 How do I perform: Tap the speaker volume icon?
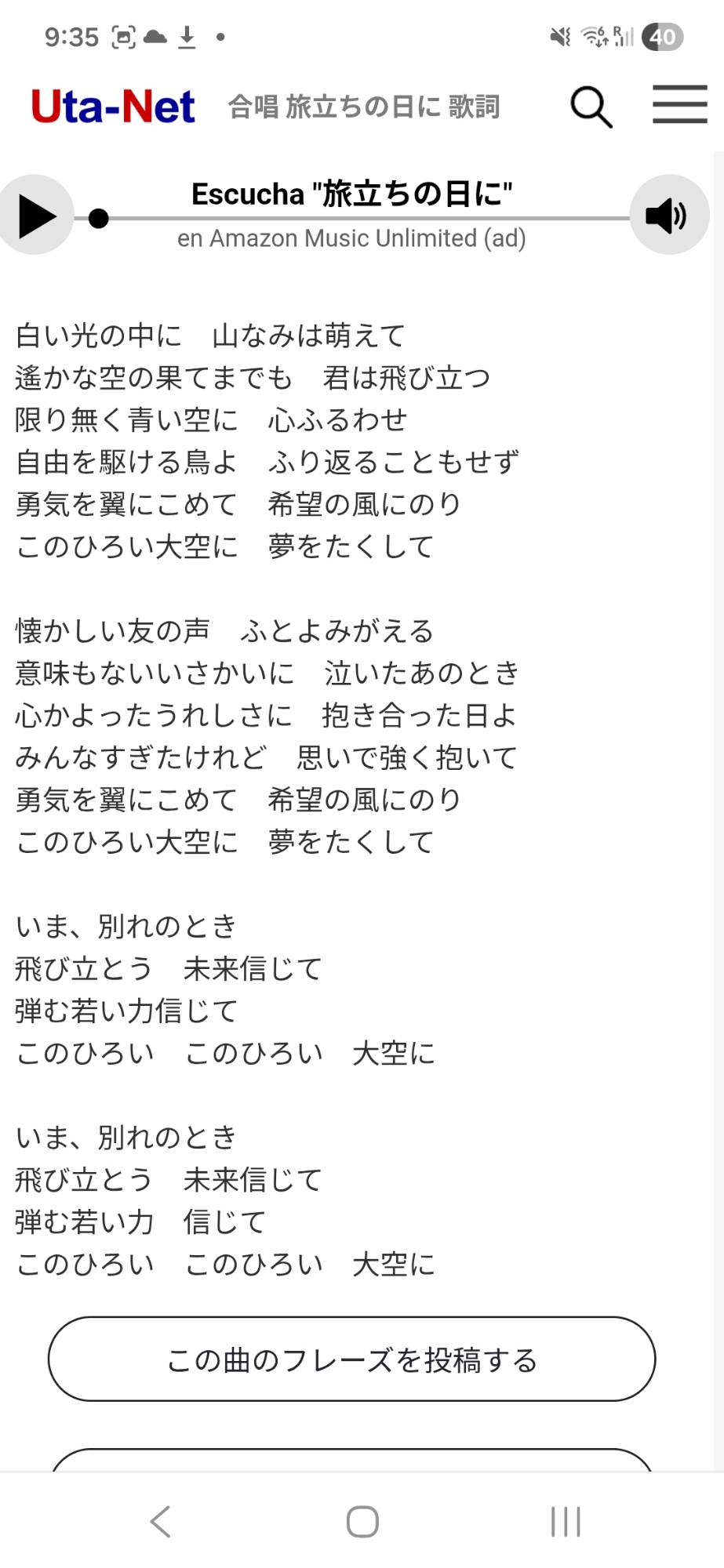(668, 216)
